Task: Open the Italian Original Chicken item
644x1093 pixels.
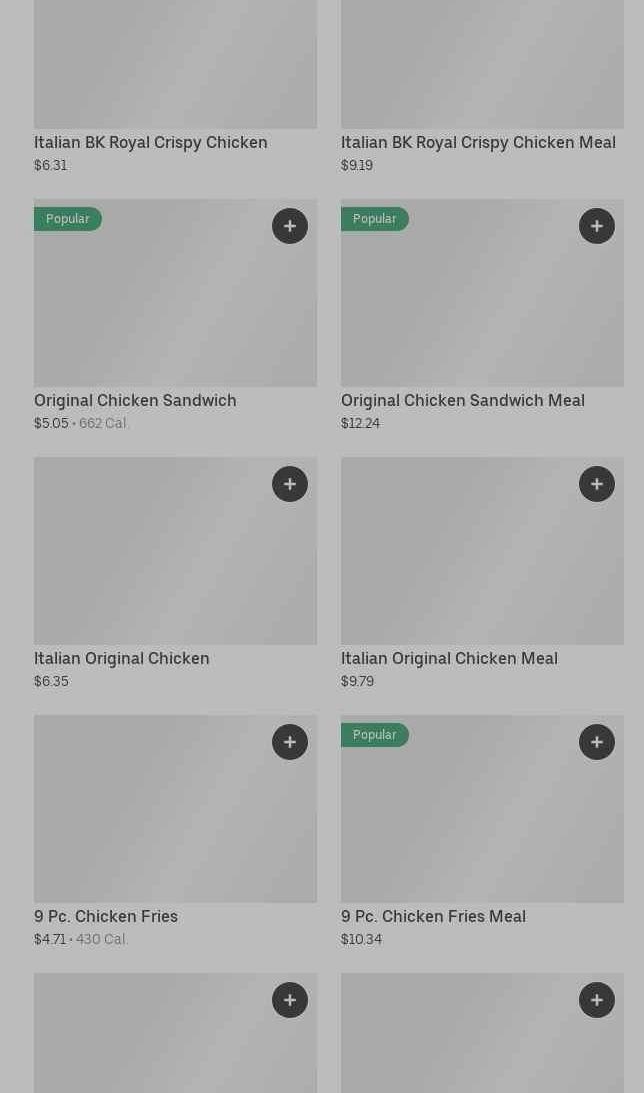Action: click(x=122, y=658)
